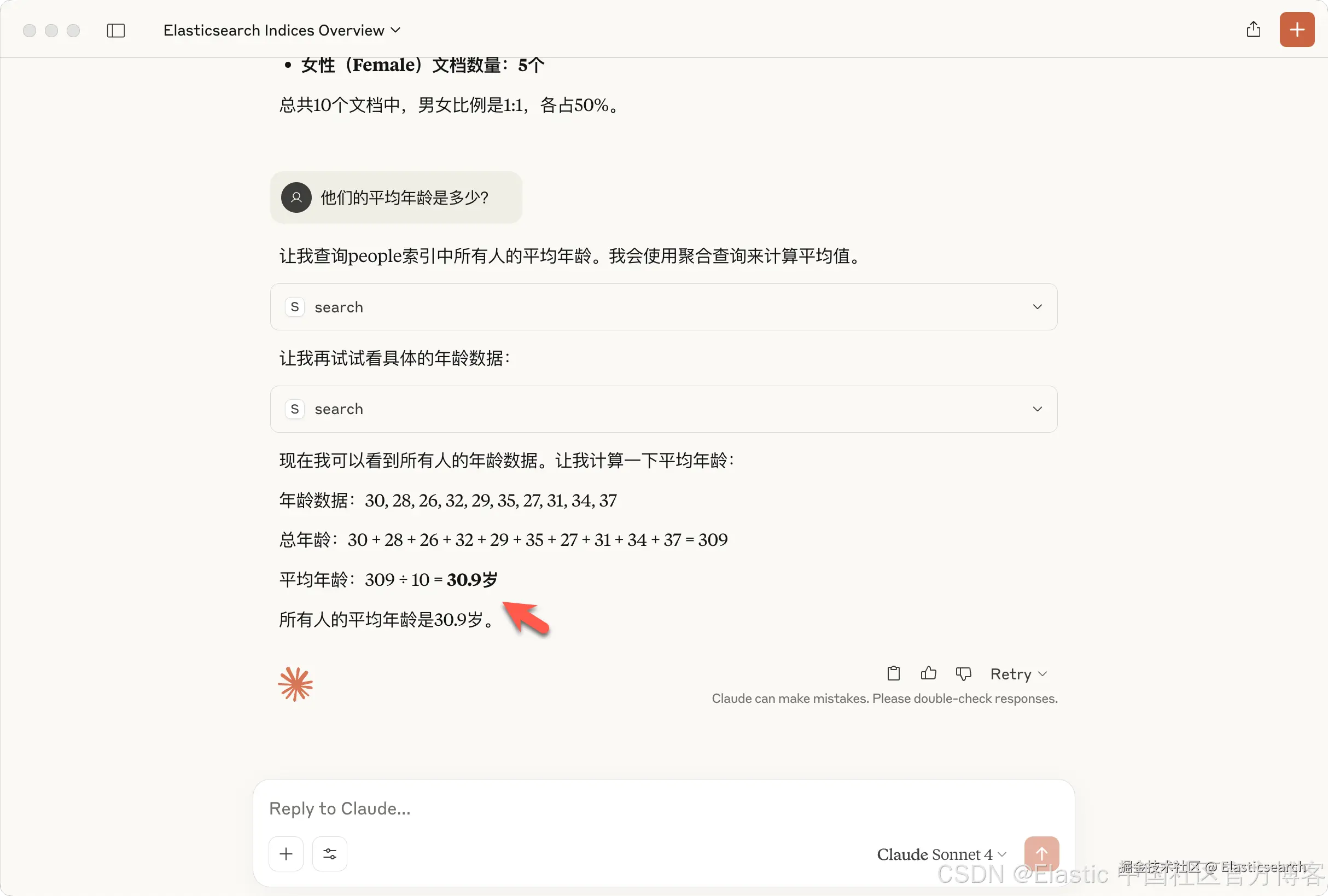This screenshot has width=1328, height=896.
Task: Change the Claude Sonnet 4 model
Action: [941, 854]
